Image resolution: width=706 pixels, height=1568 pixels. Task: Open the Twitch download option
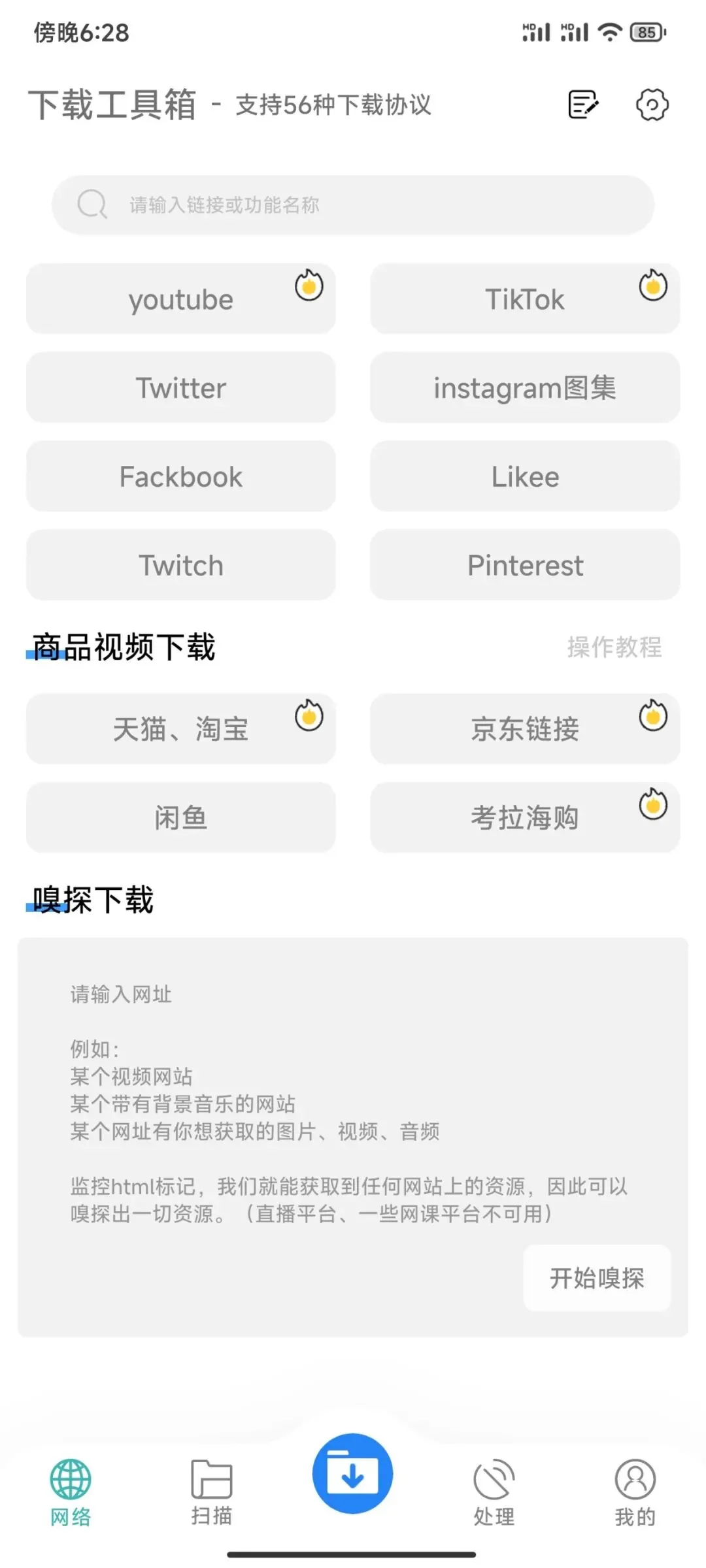tap(181, 565)
